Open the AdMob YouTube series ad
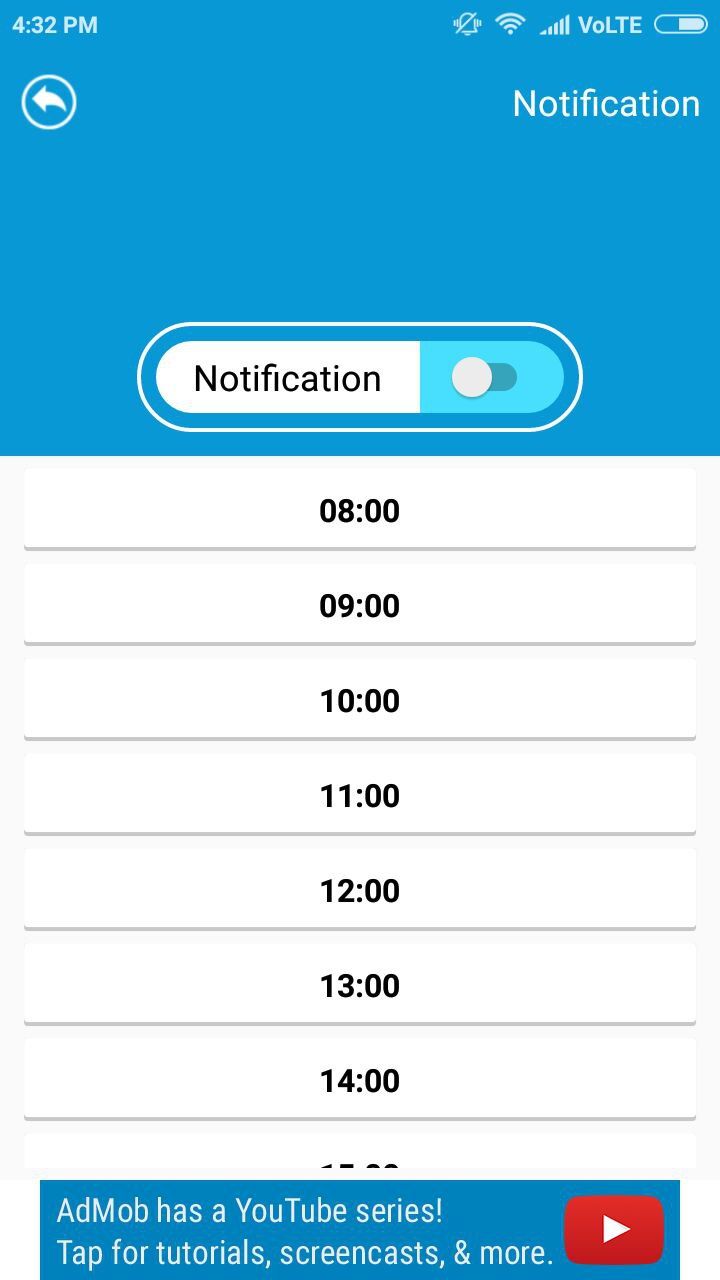The height and width of the screenshot is (1280, 720). 360,1230
